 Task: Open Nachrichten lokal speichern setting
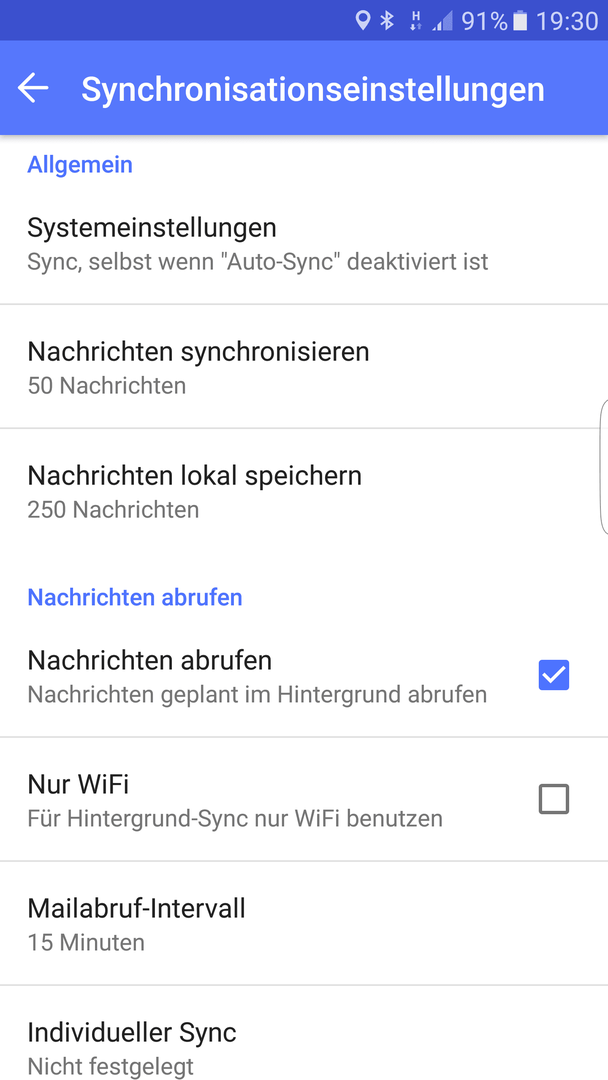coord(304,490)
